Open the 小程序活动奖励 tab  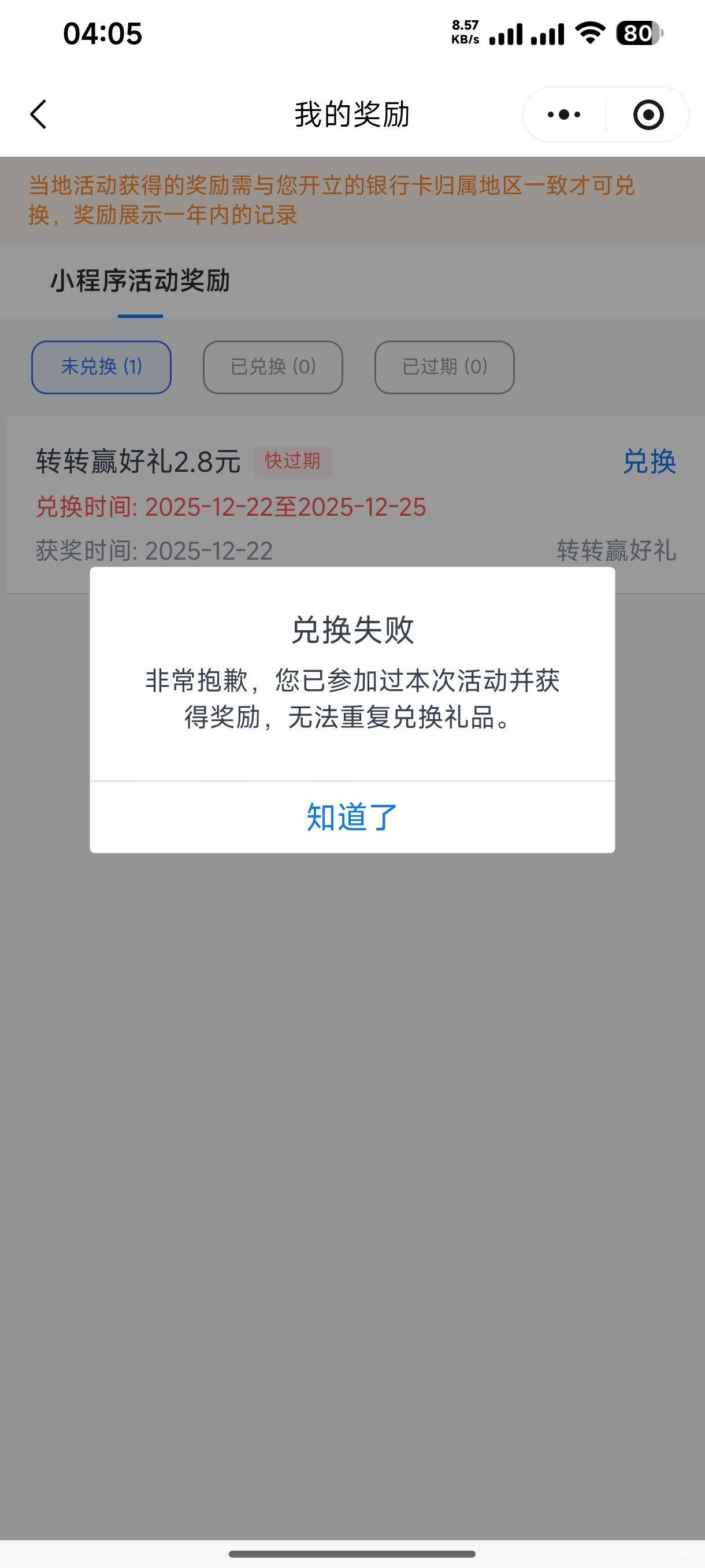(140, 282)
